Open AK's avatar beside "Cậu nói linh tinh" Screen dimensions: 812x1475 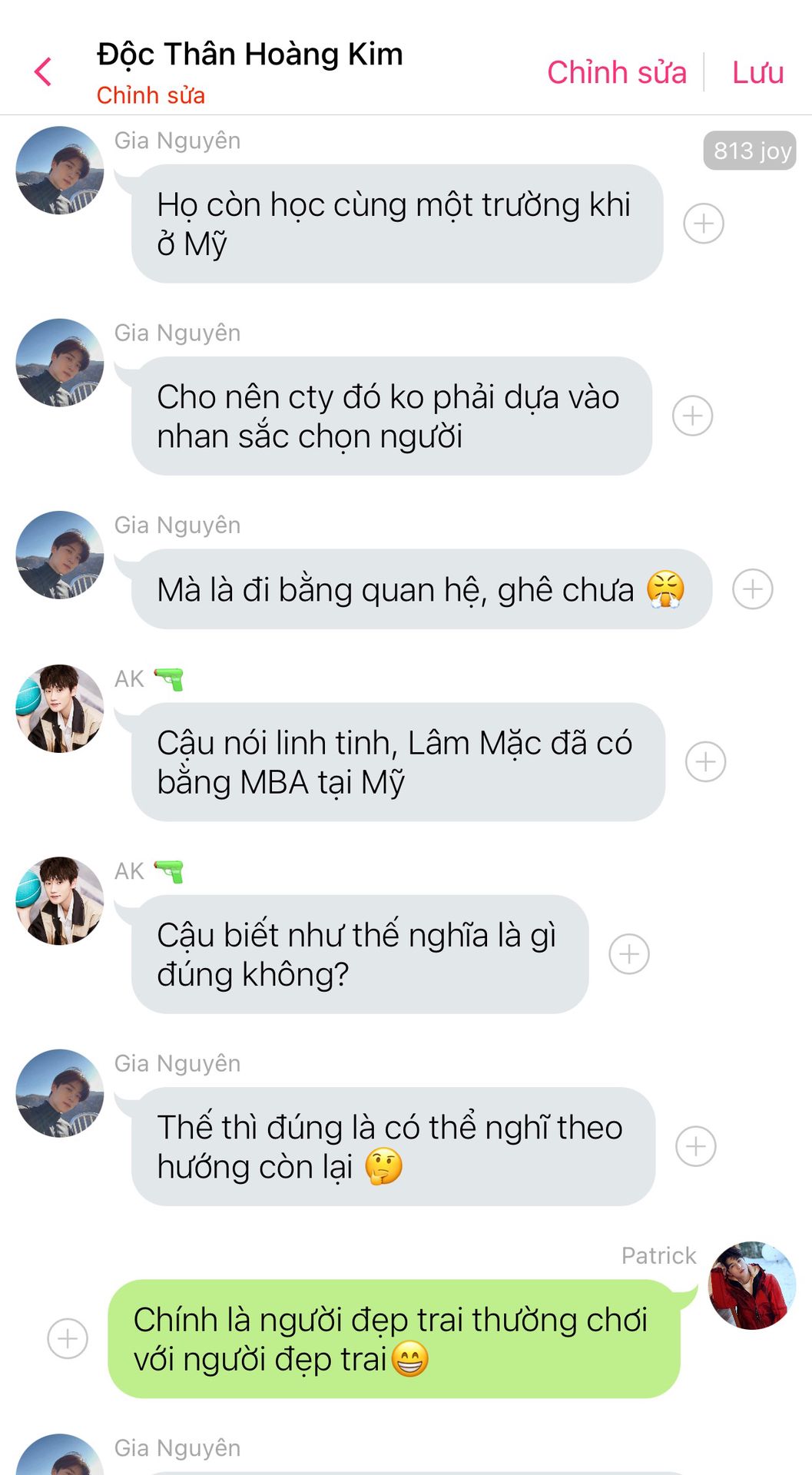coord(60,708)
